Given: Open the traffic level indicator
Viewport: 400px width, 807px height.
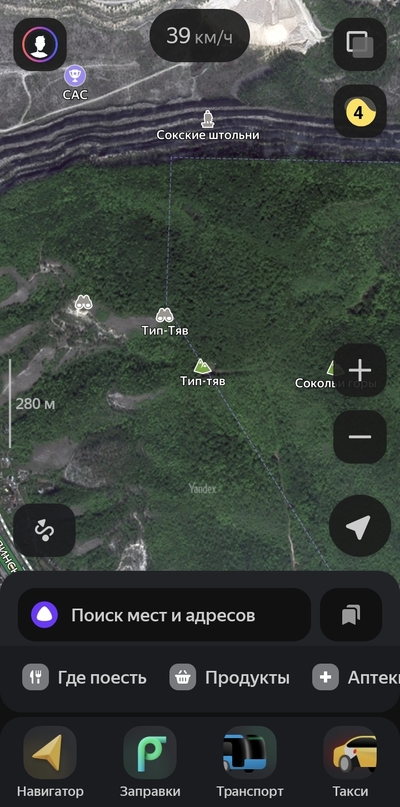Looking at the screenshot, I should [x=360, y=111].
